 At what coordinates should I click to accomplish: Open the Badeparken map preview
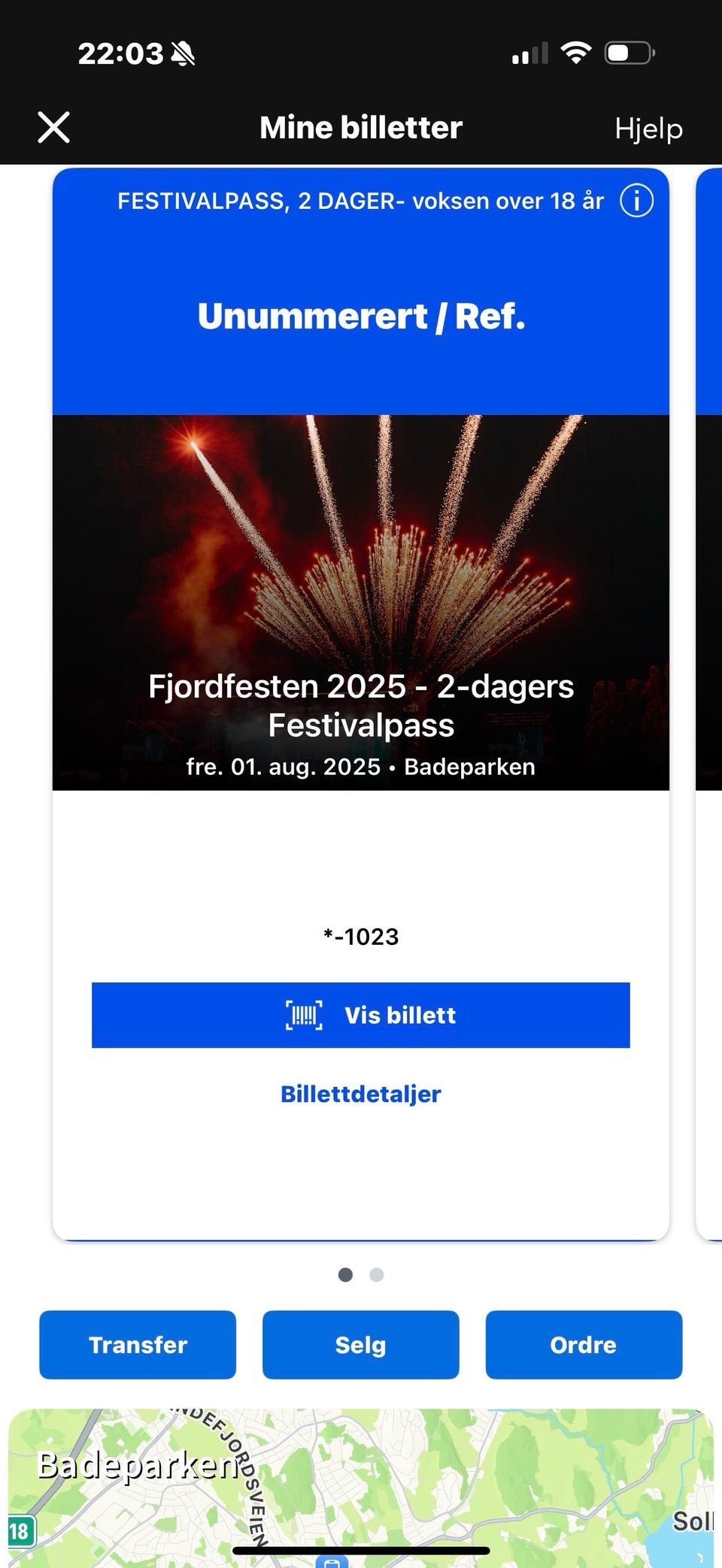pyautogui.click(x=360, y=1473)
